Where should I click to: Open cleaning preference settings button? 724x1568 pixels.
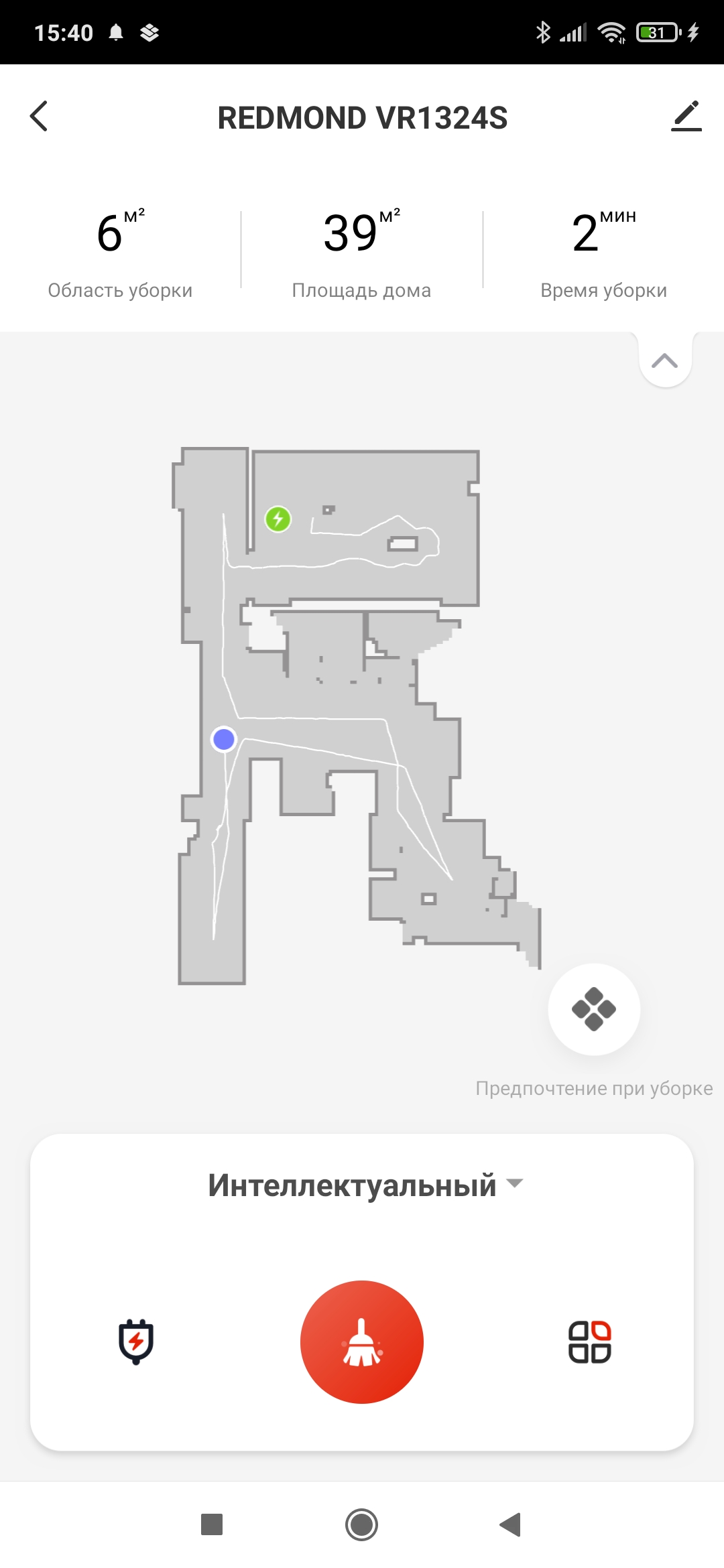click(x=594, y=1009)
